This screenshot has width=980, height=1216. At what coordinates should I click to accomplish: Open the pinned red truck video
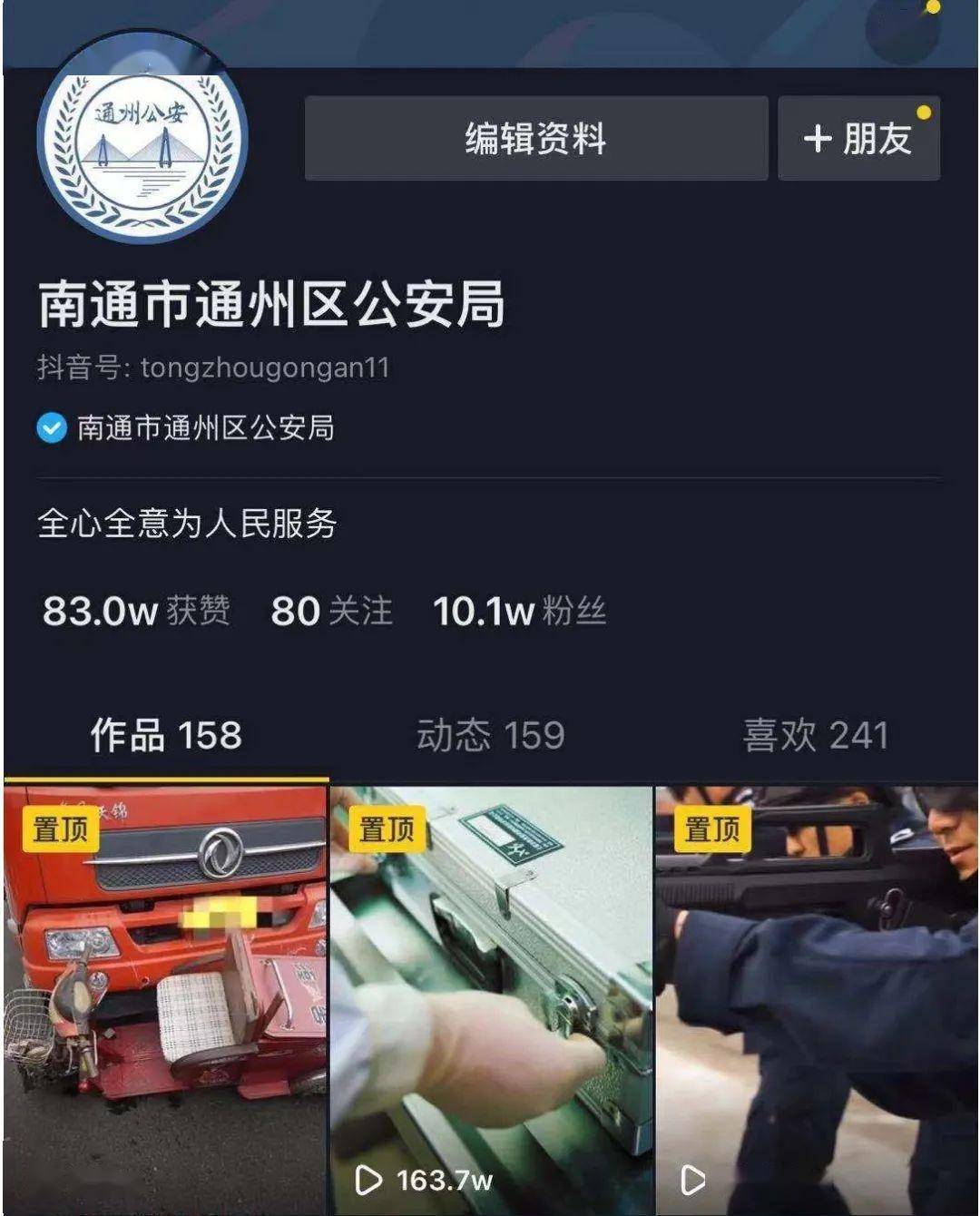coord(165,998)
